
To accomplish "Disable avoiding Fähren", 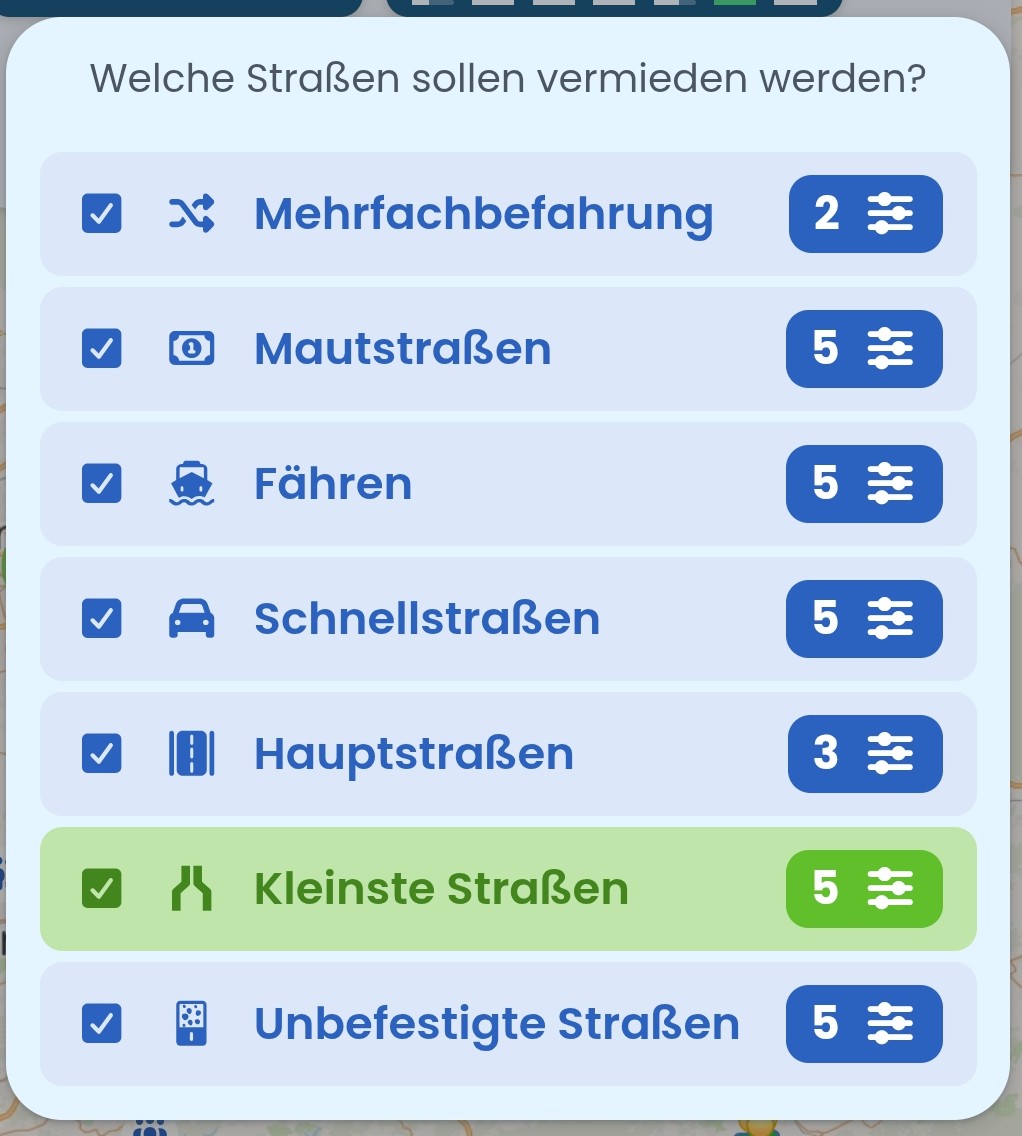I will [101, 484].
